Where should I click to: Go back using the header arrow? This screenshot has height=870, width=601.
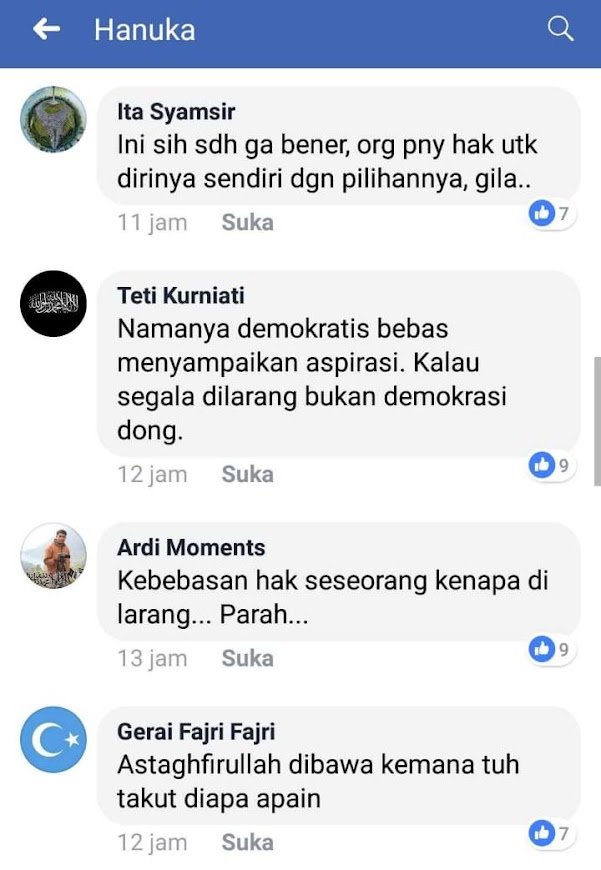(x=46, y=30)
